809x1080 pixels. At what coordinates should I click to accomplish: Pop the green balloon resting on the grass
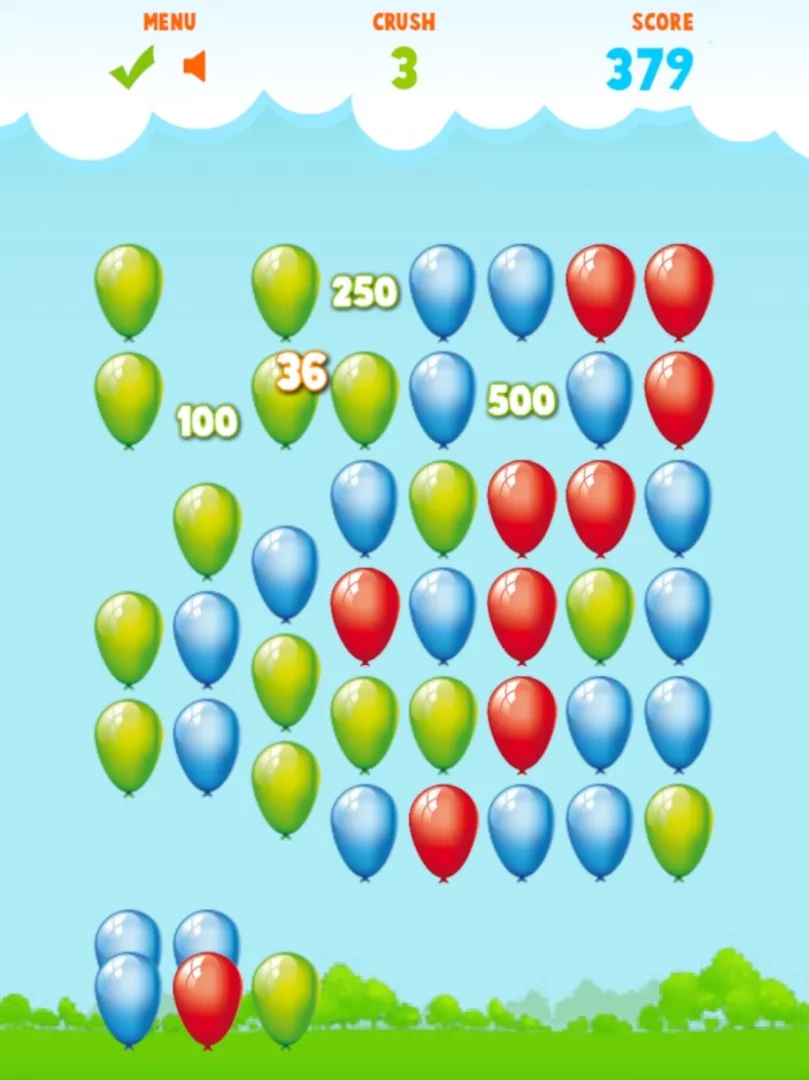(285, 993)
